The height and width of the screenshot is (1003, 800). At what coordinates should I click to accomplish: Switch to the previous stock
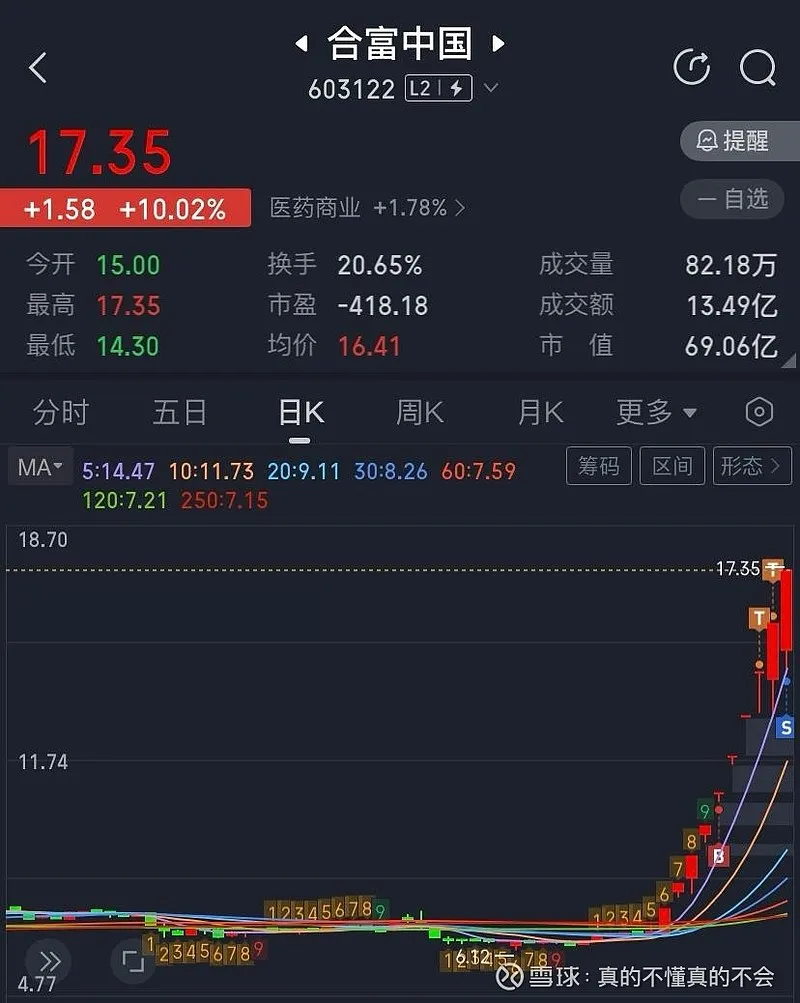300,44
